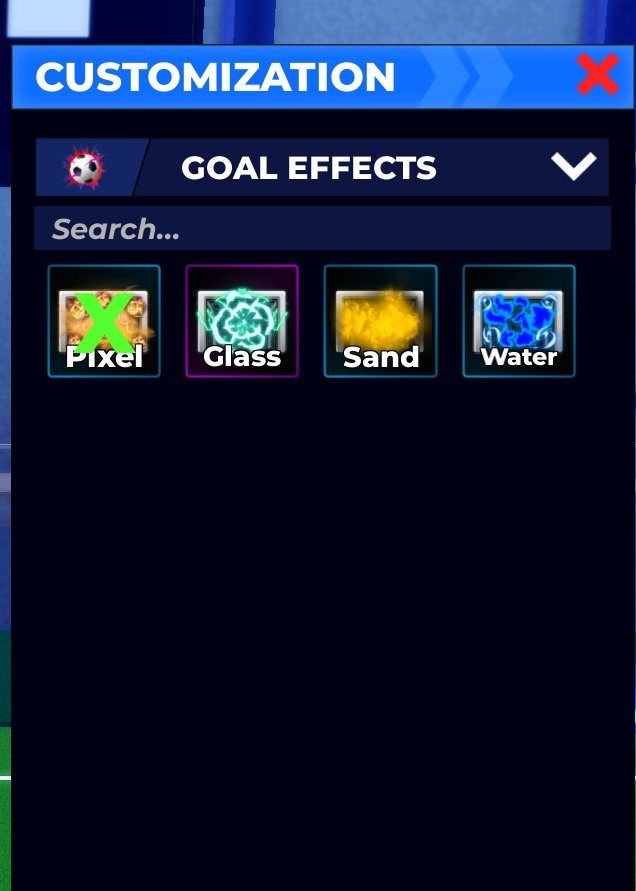Close the Customization panel

point(597,74)
